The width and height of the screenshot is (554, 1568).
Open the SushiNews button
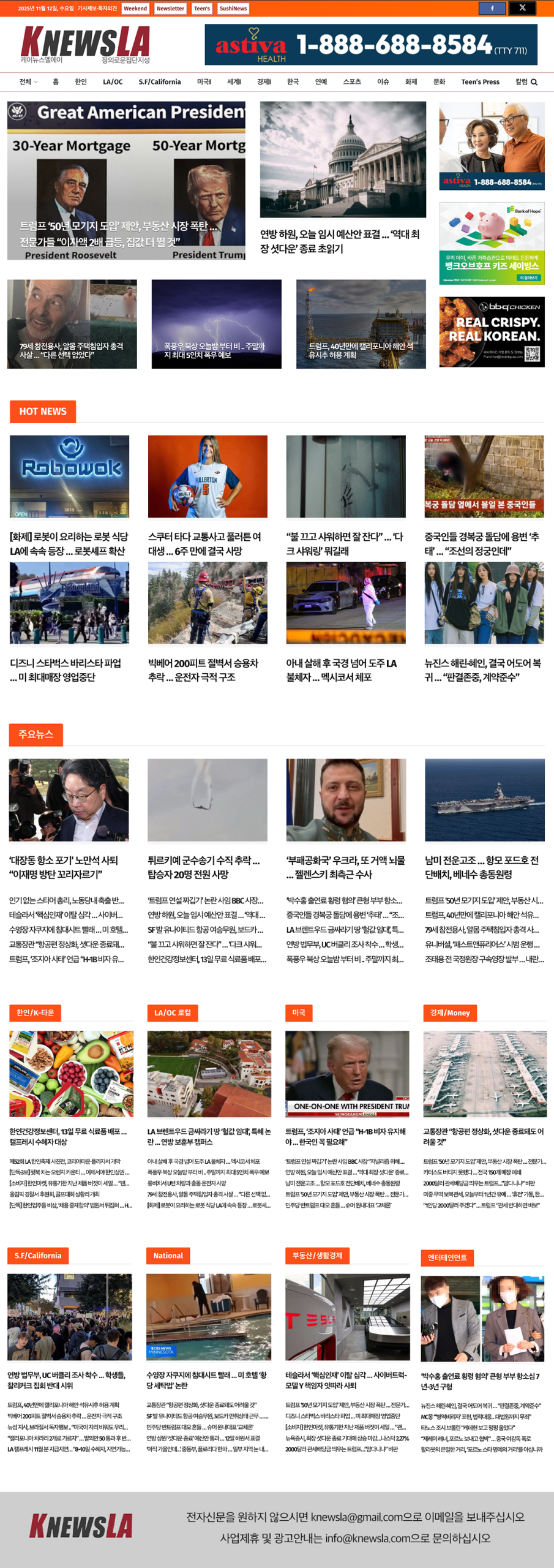coord(233,9)
